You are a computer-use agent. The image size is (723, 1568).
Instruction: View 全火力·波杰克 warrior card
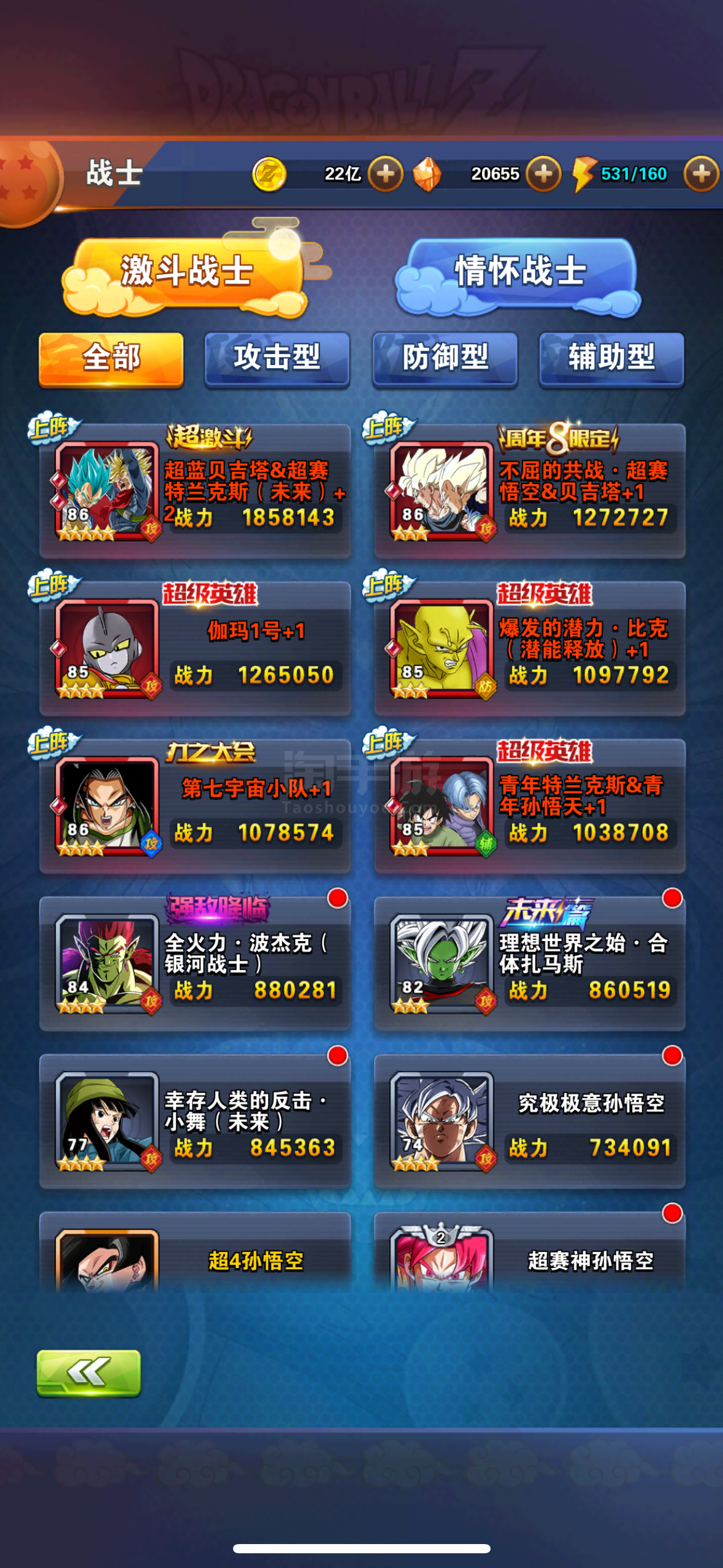coord(195,964)
